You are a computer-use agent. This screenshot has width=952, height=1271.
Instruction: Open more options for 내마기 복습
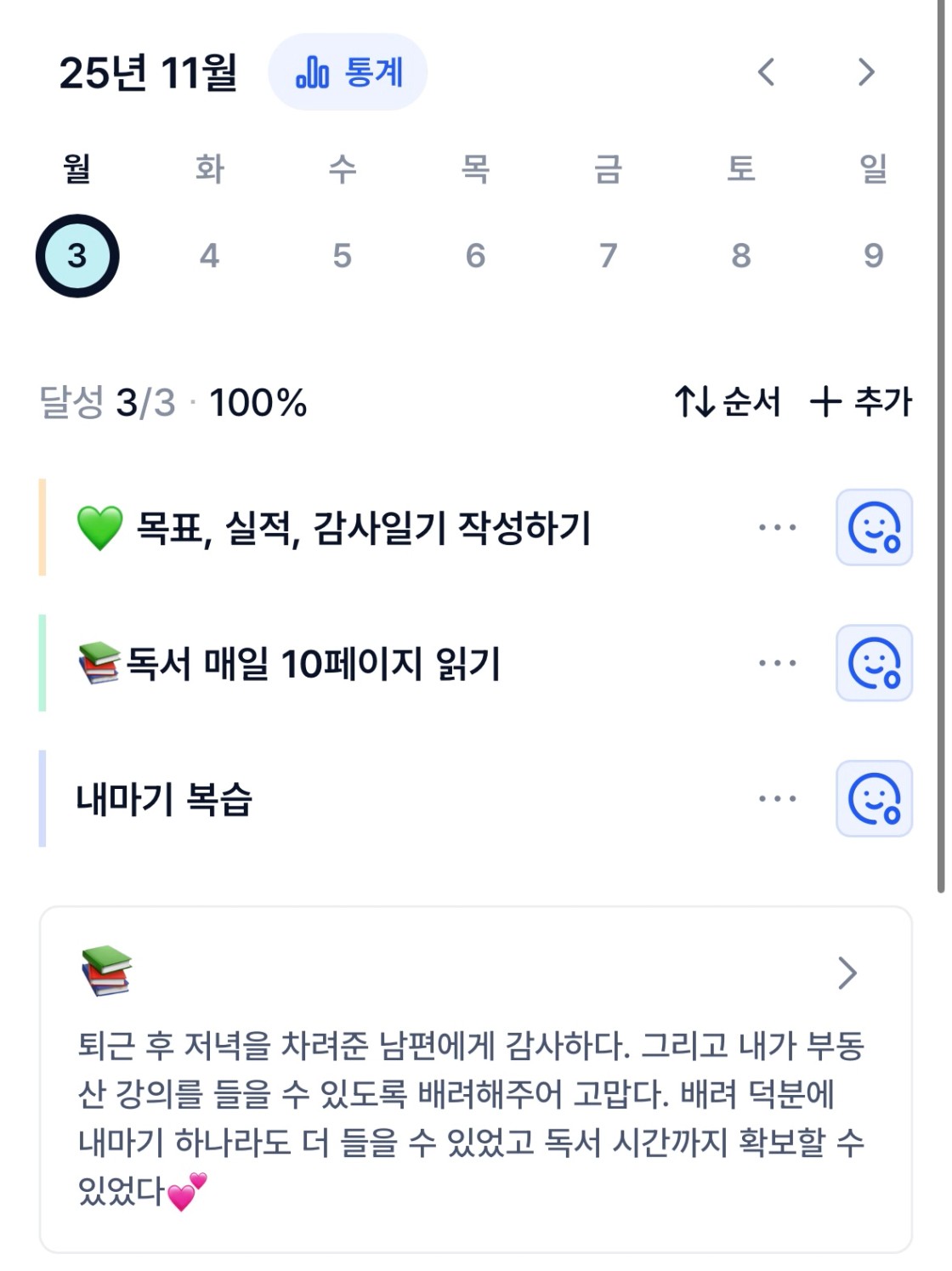[x=778, y=799]
